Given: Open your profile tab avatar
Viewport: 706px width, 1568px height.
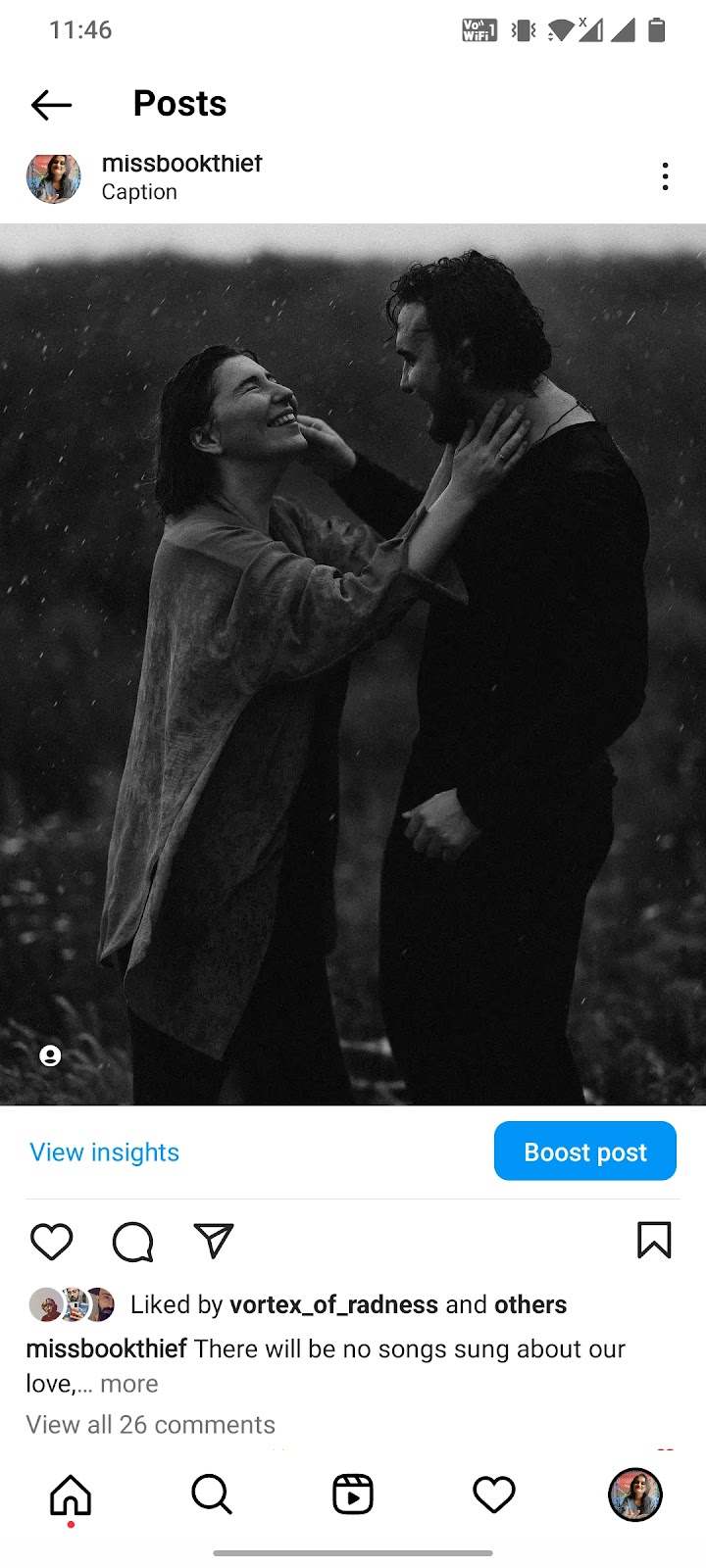Looking at the screenshot, I should pos(635,1494).
